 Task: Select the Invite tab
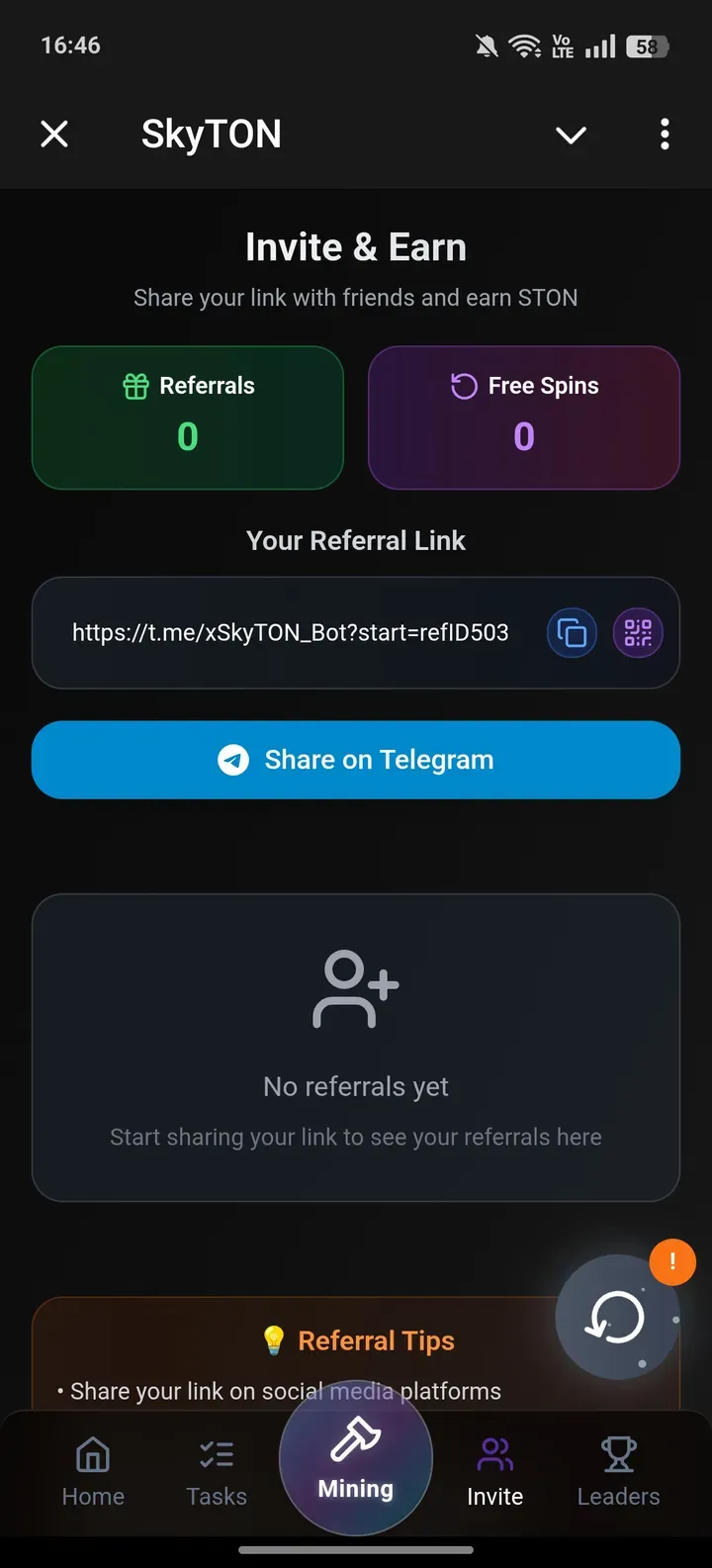pyautogui.click(x=494, y=1471)
